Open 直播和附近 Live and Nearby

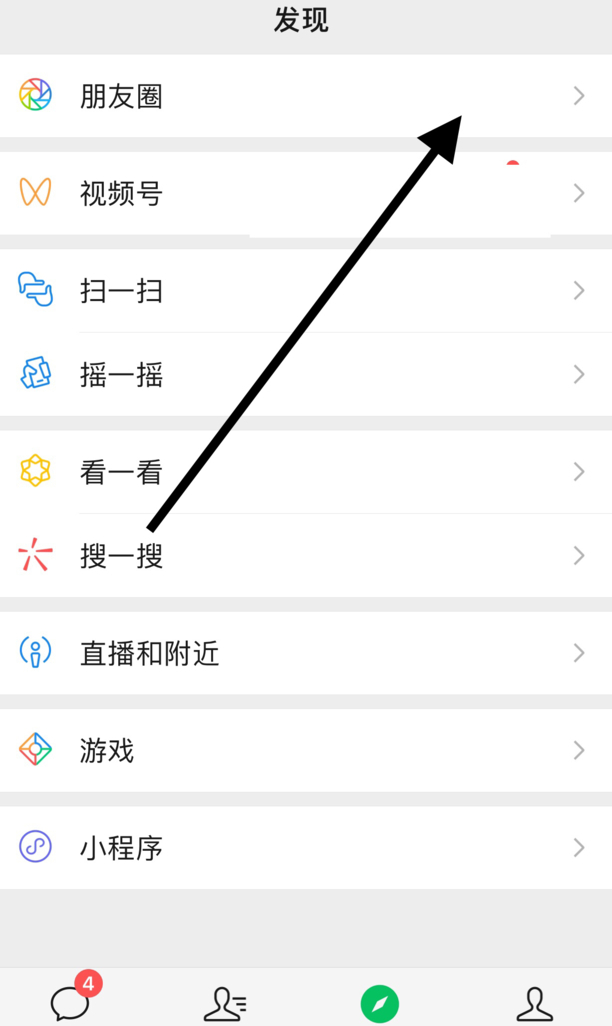coord(306,653)
